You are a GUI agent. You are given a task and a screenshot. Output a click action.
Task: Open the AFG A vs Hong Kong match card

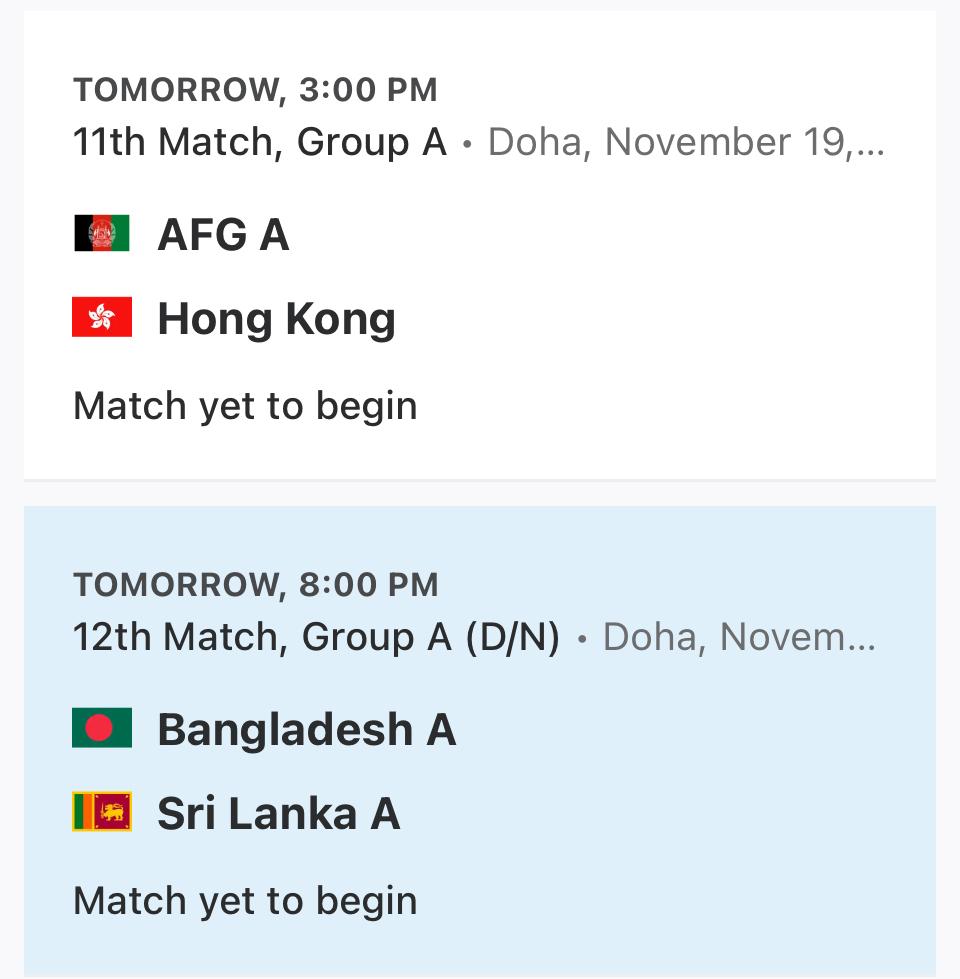(x=480, y=246)
